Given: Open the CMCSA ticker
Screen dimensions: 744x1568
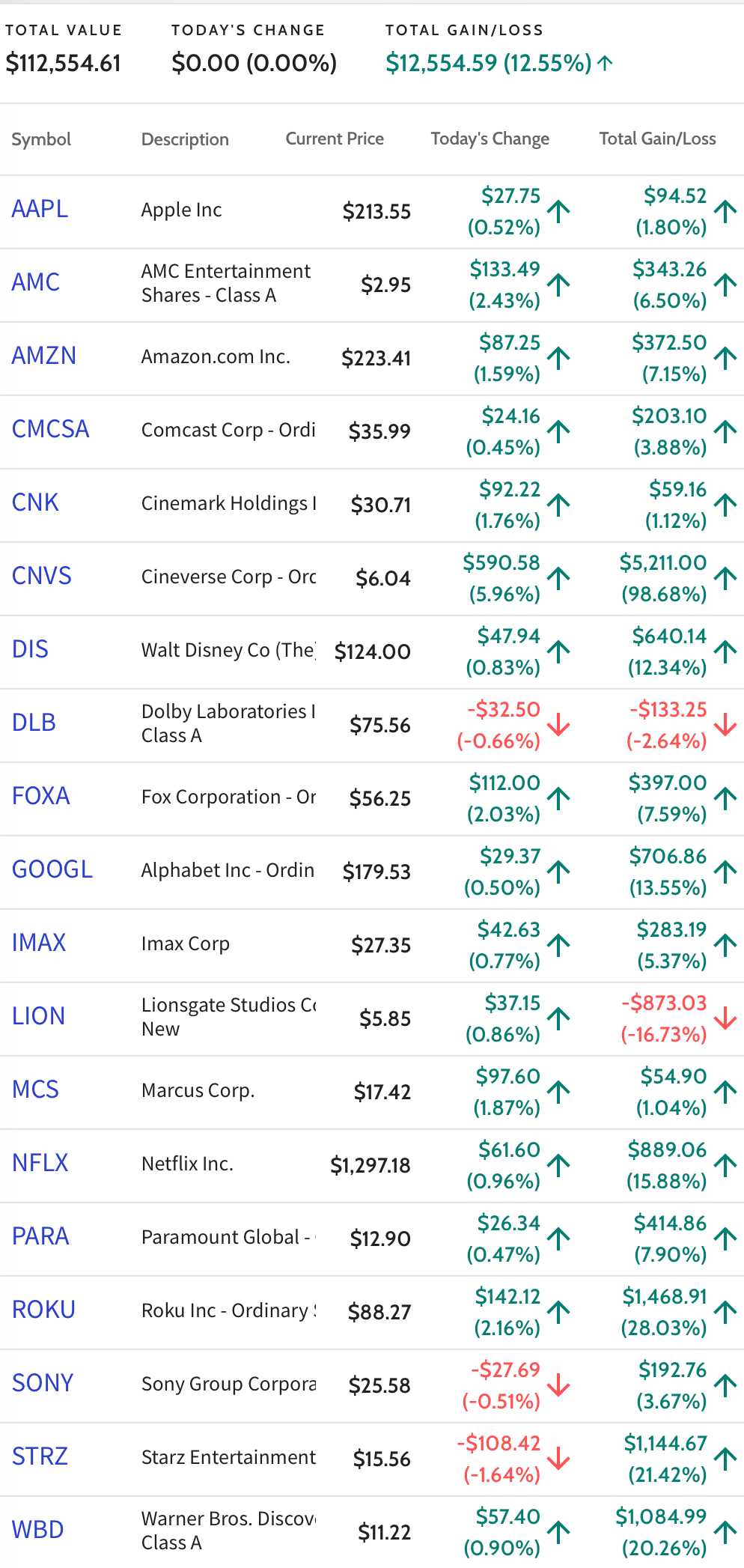Looking at the screenshot, I should (50, 429).
